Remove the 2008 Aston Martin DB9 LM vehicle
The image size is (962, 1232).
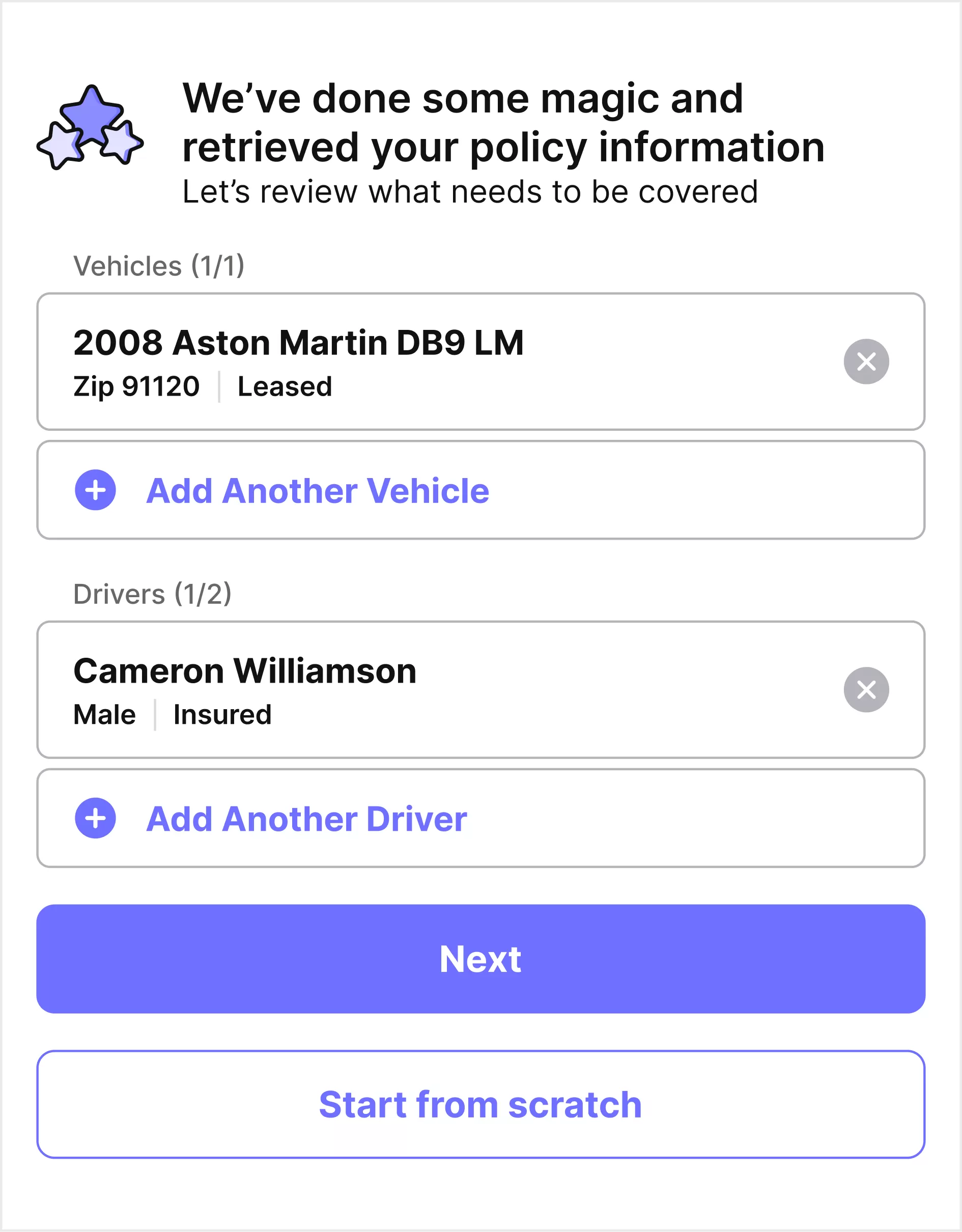pyautogui.click(x=866, y=361)
